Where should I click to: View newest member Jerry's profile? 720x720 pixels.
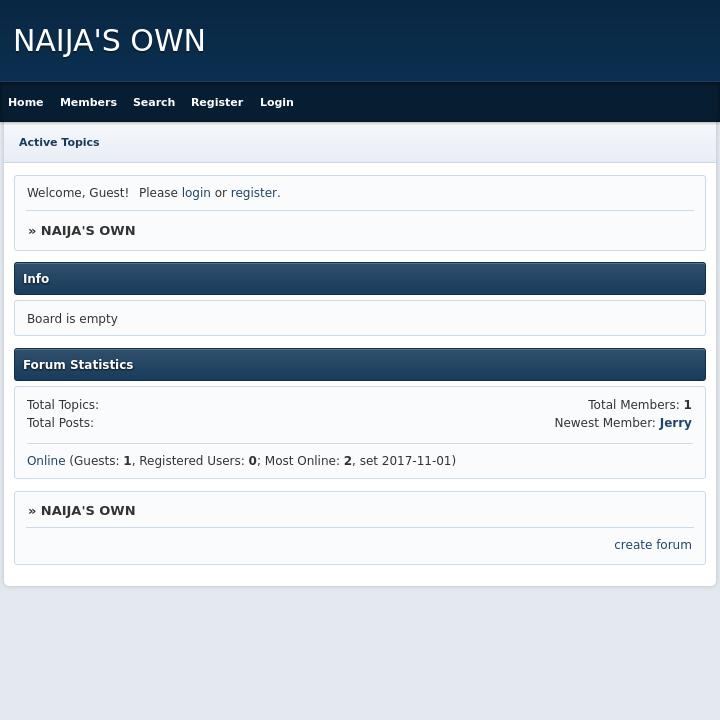[x=675, y=423]
